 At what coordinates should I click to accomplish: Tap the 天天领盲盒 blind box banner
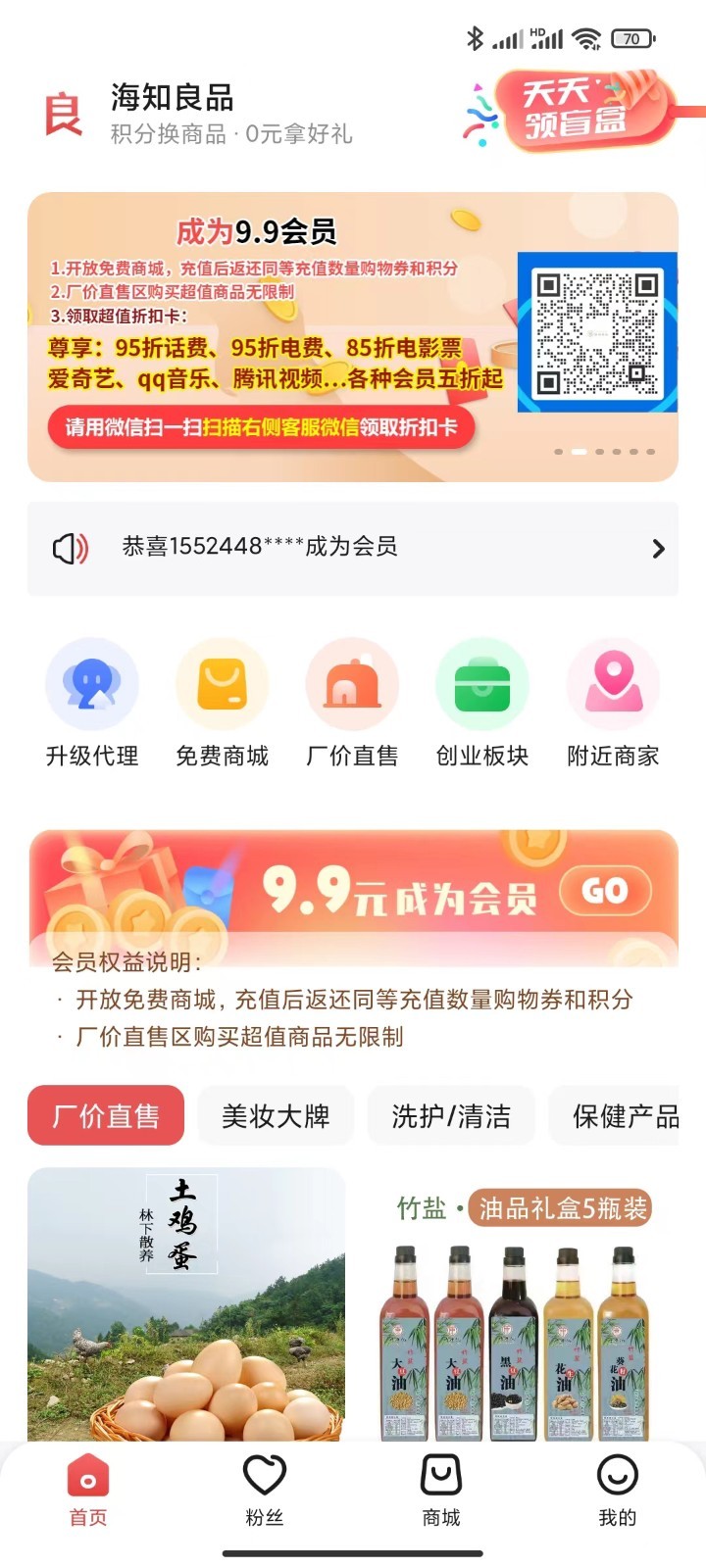point(579,111)
